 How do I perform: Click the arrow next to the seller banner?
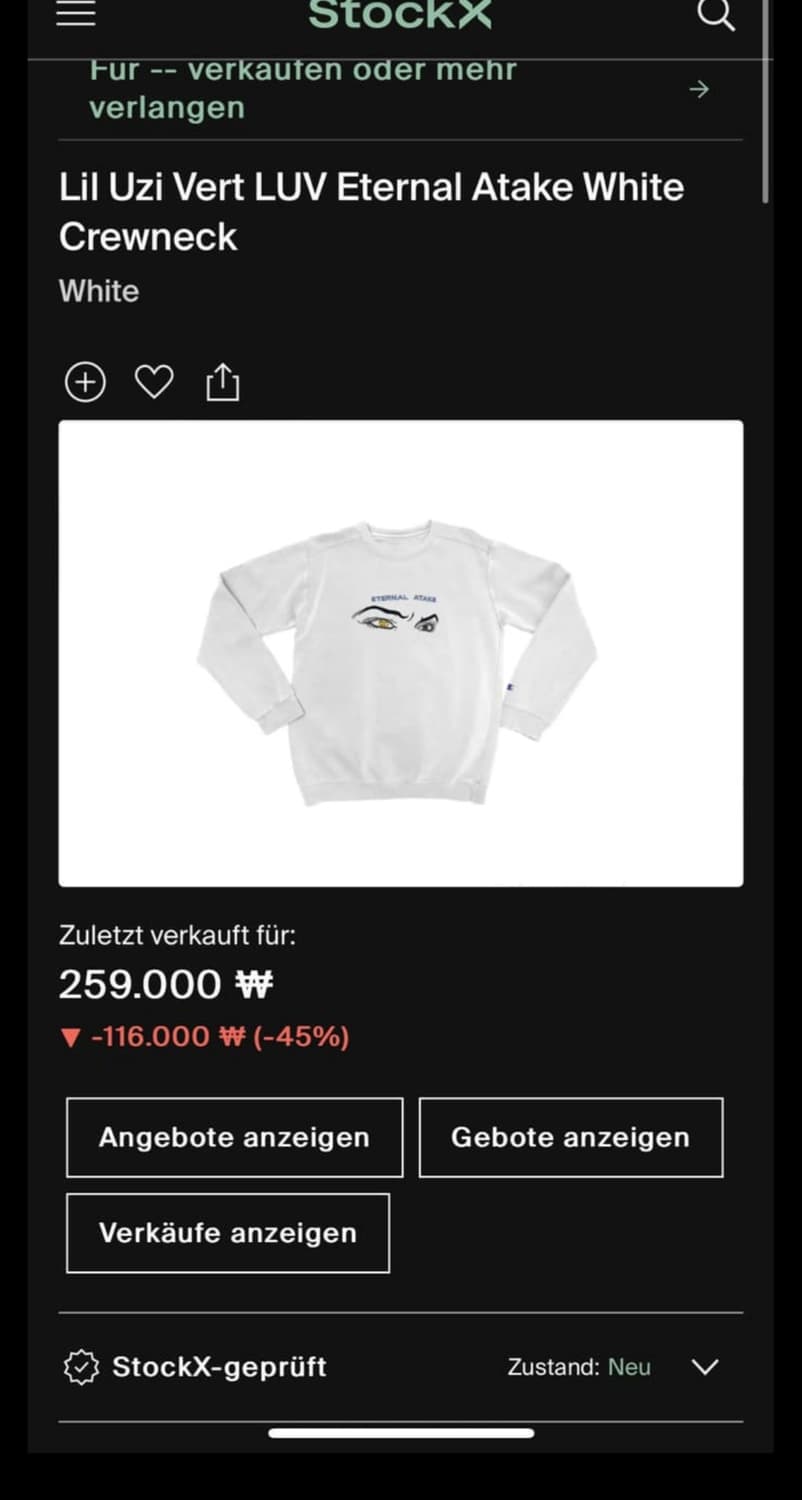click(698, 89)
